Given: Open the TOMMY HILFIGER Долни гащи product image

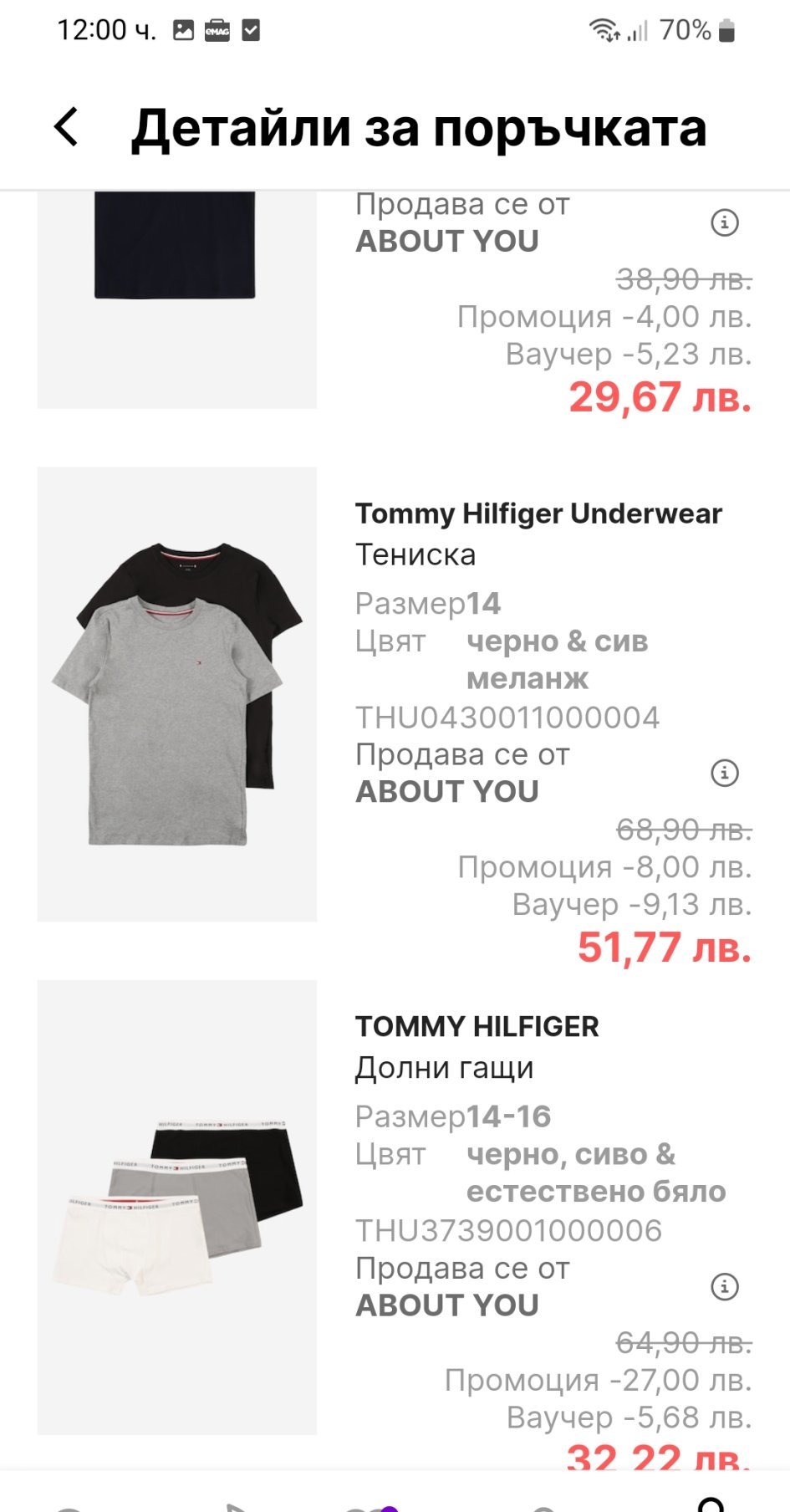Looking at the screenshot, I should tap(177, 1207).
